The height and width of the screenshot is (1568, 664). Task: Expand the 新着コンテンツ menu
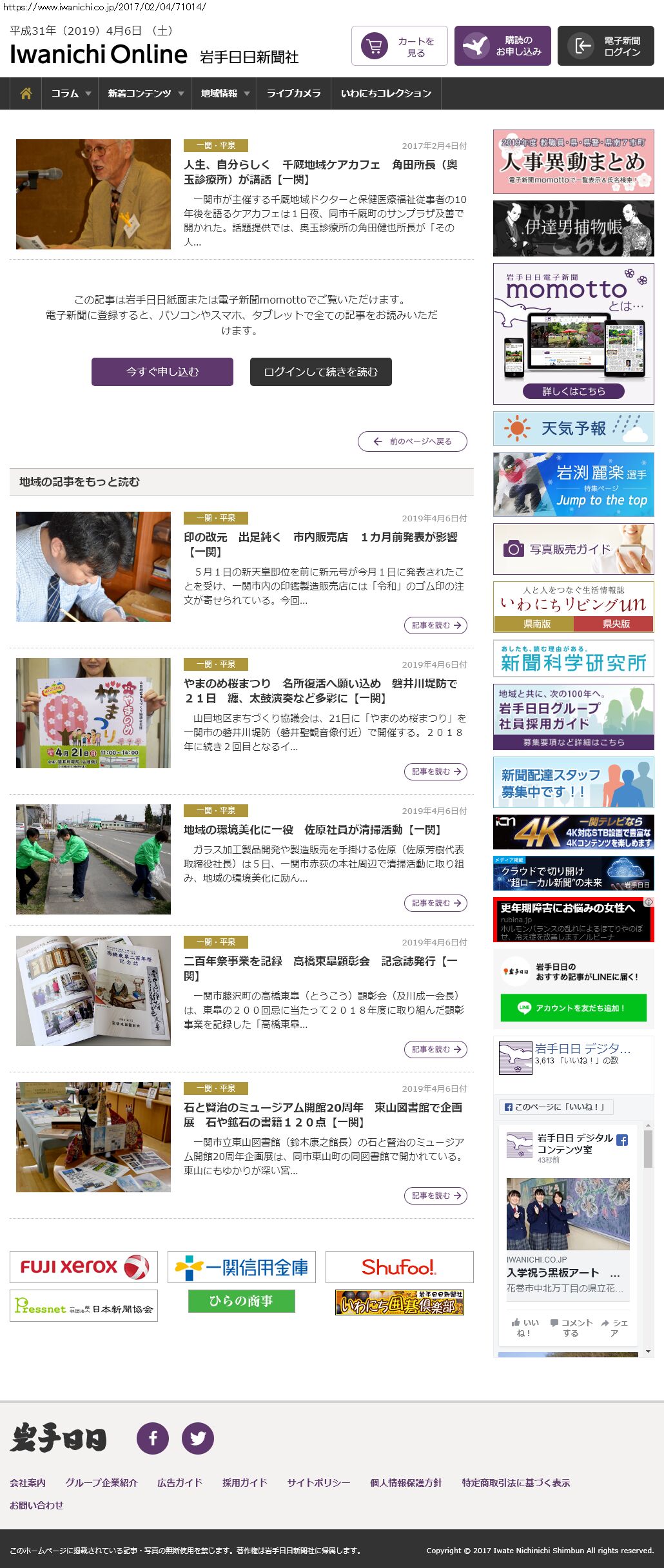[145, 93]
